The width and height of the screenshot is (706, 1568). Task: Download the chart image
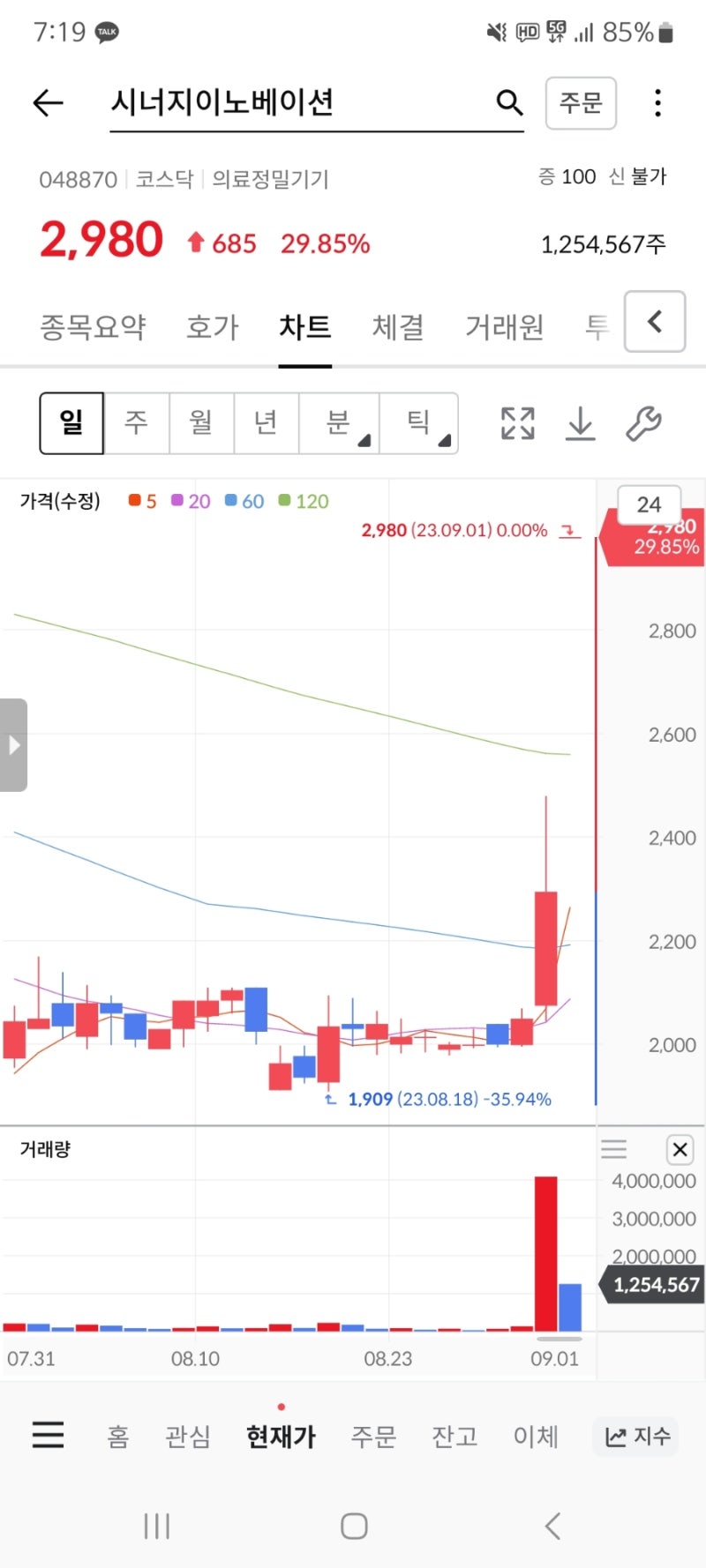[580, 423]
